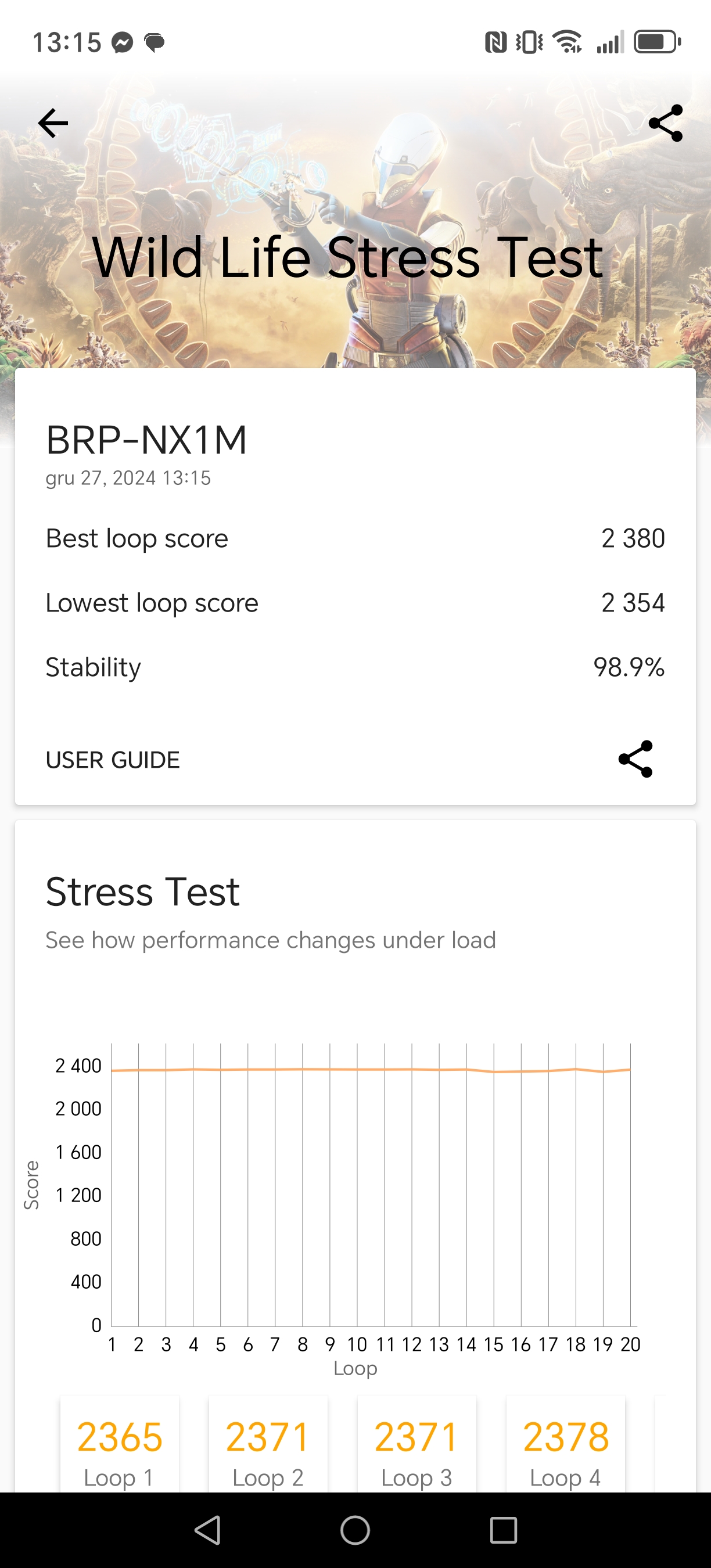Image resolution: width=711 pixels, height=1568 pixels.
Task: Go back using the top-left arrow
Action: 53,124
